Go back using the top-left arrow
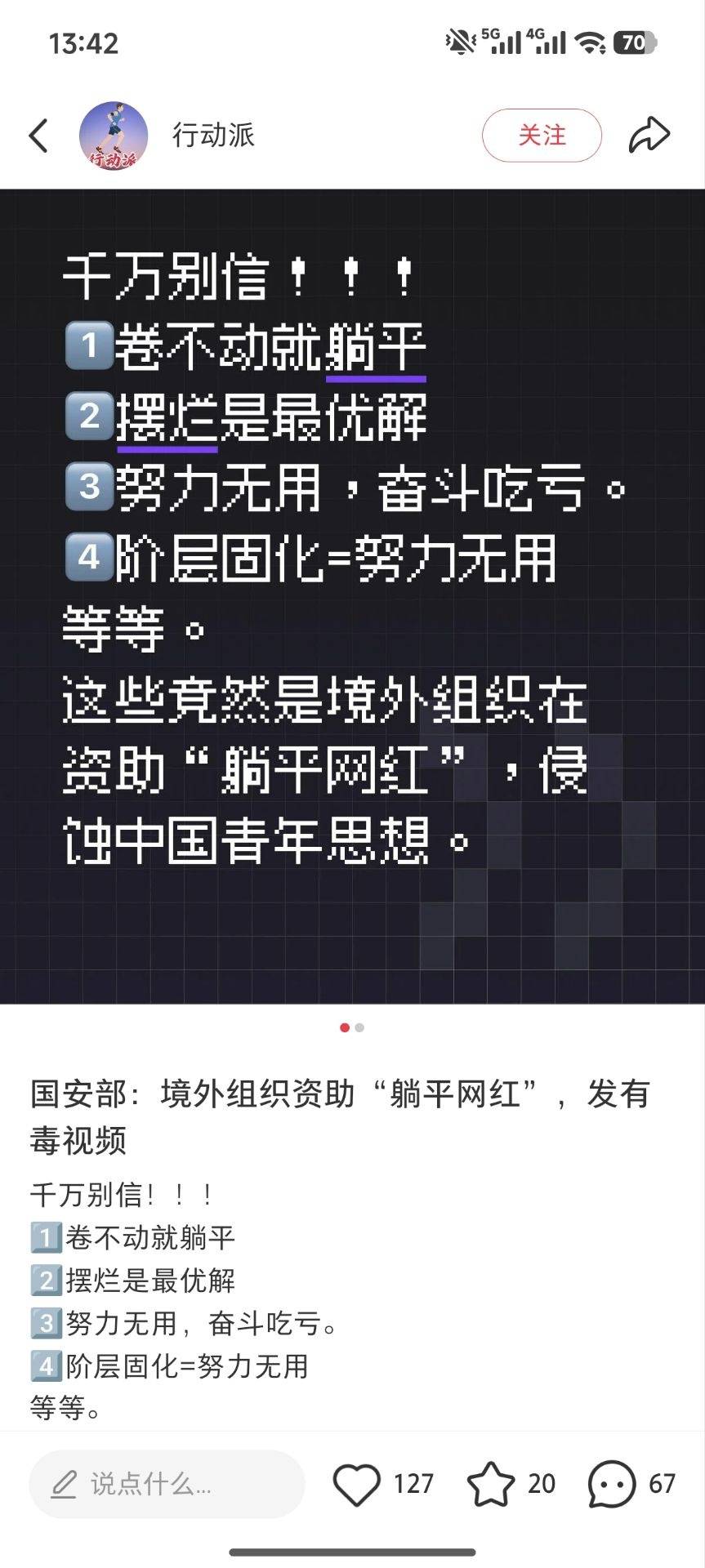Viewport: 705px width, 1568px height. tap(38, 136)
